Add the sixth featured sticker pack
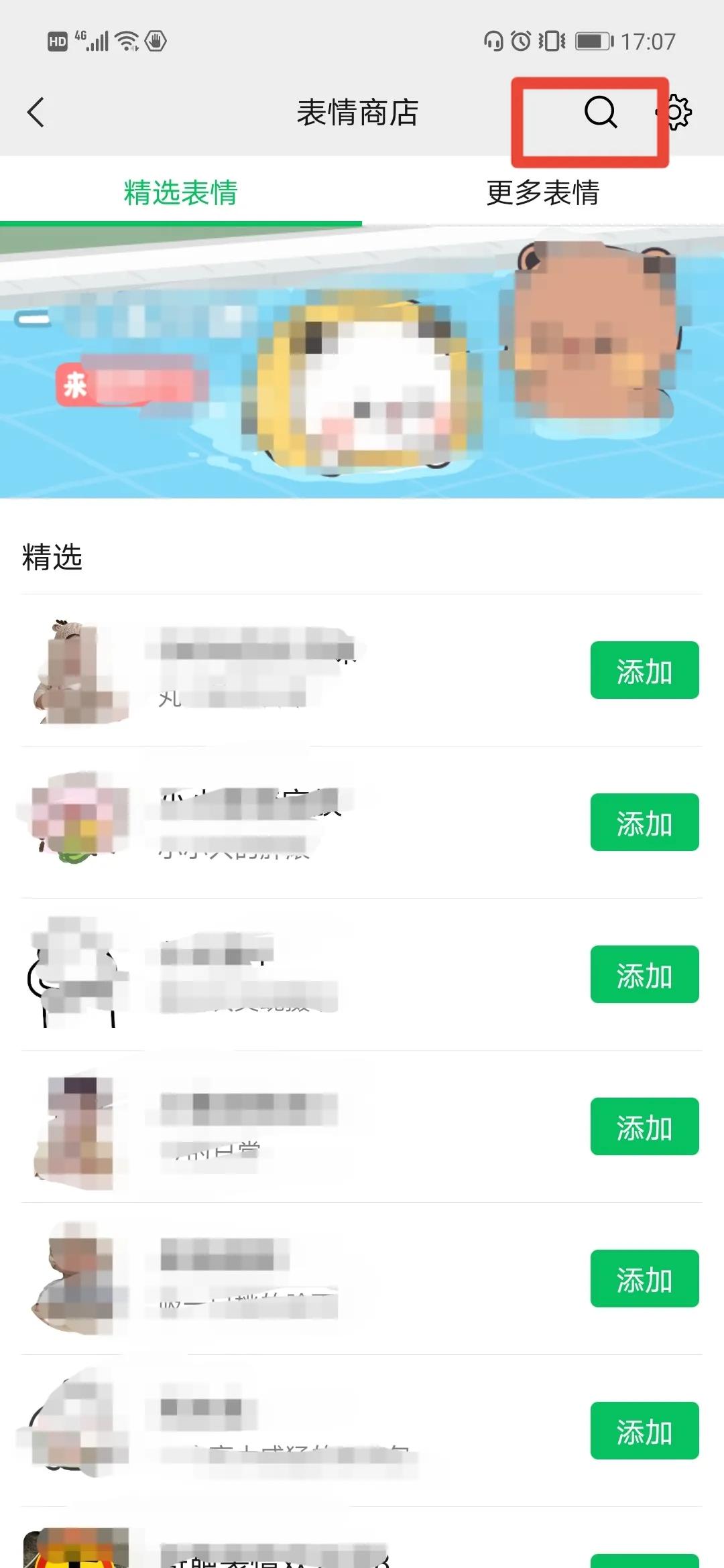Image resolution: width=724 pixels, height=1568 pixels. [x=644, y=1431]
